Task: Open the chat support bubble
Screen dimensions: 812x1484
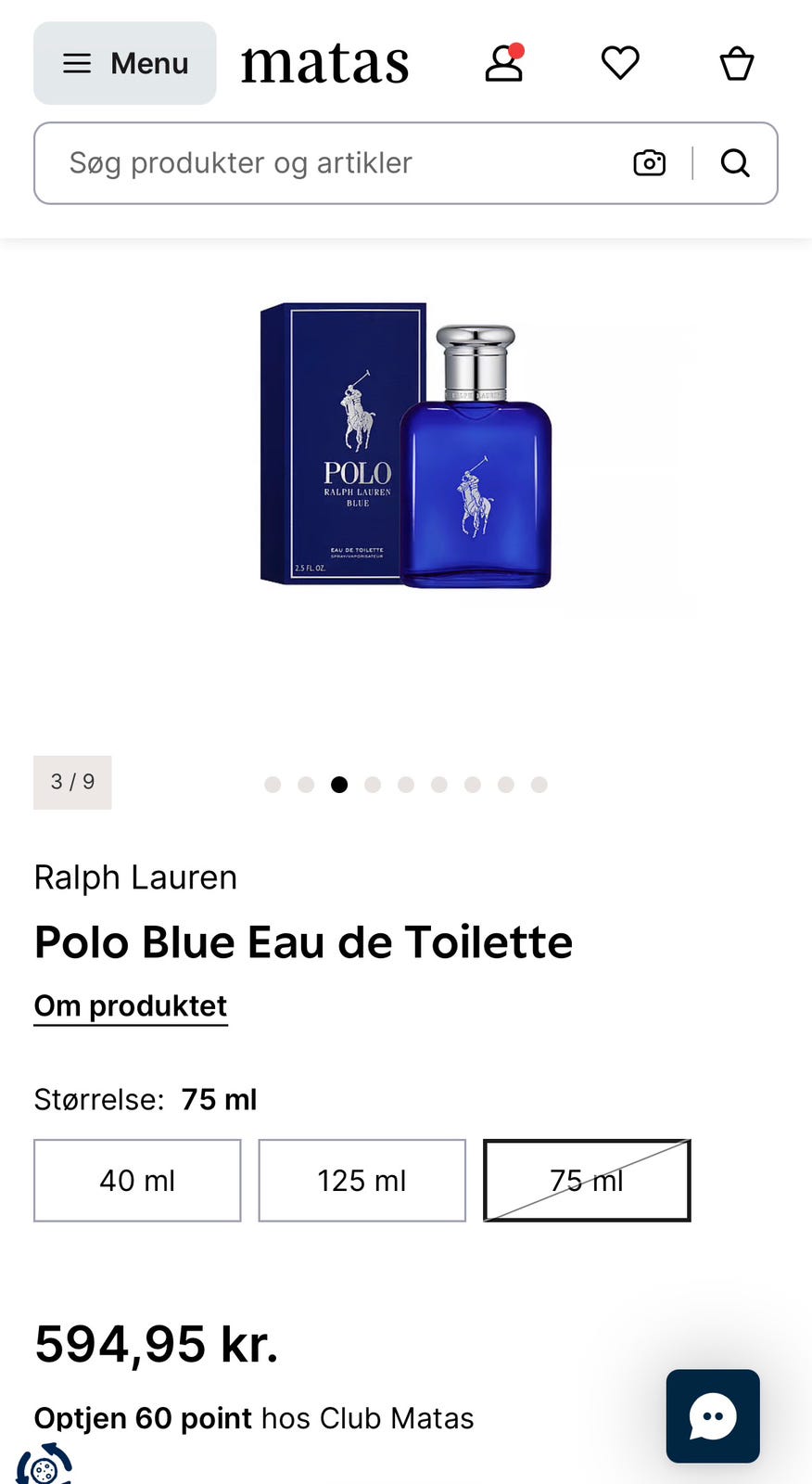Action: click(712, 1416)
